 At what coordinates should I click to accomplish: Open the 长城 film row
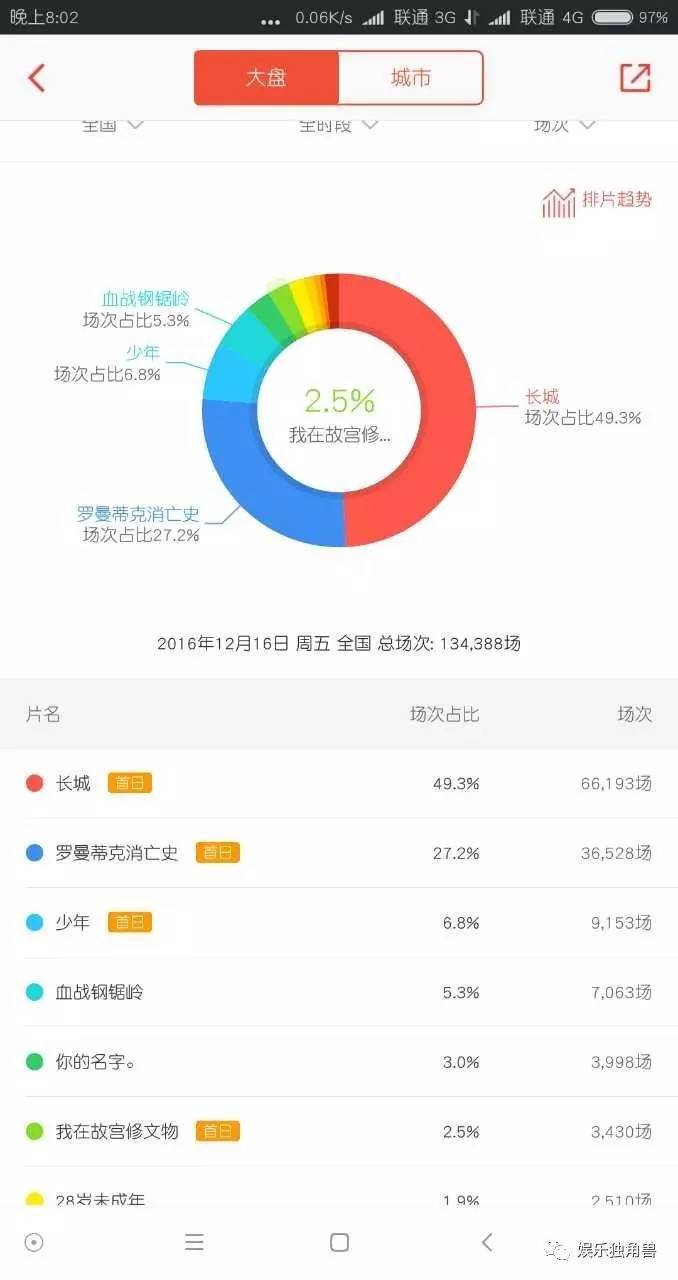(339, 783)
